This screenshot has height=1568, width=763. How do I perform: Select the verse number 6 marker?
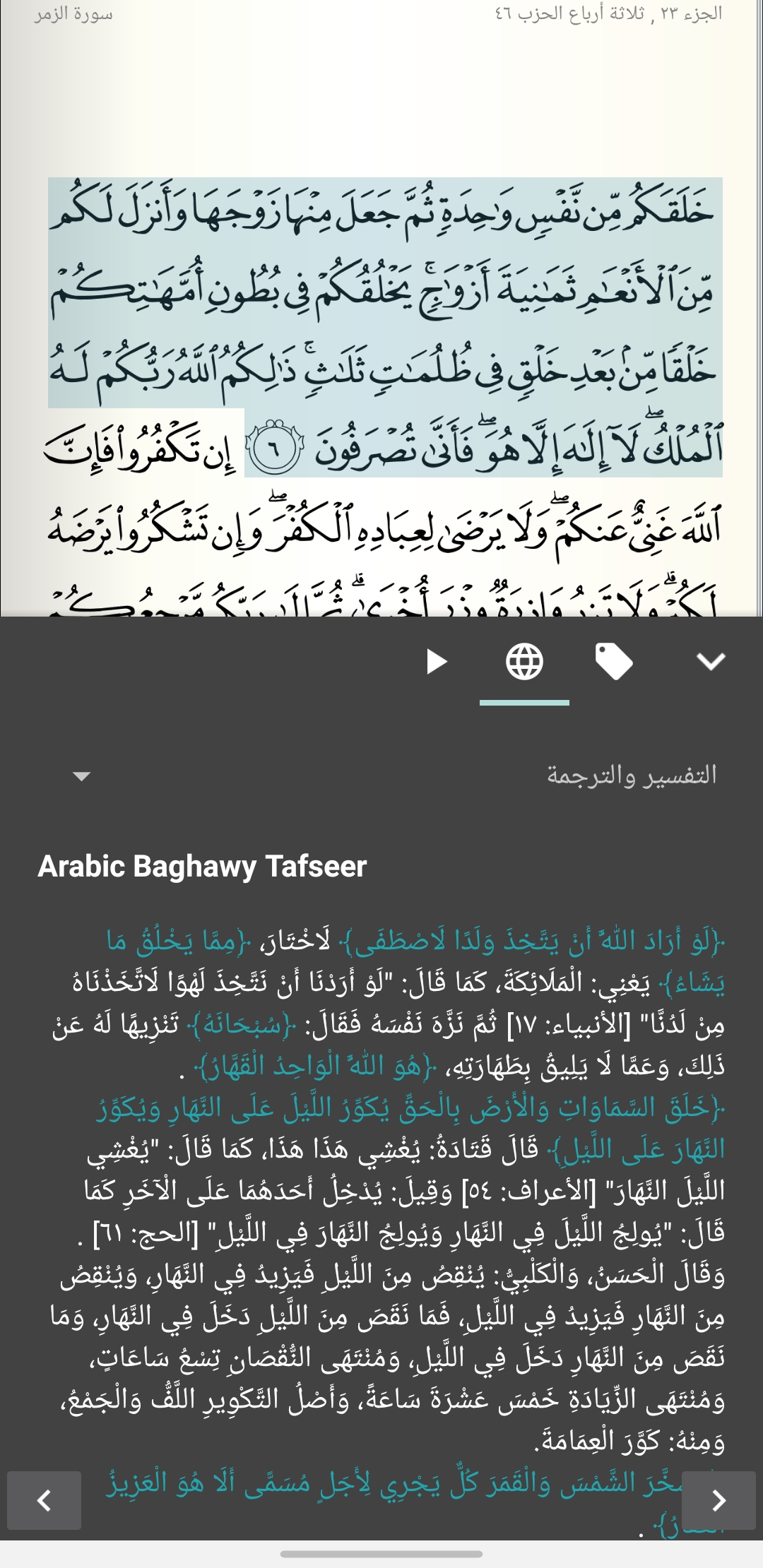[x=274, y=448]
